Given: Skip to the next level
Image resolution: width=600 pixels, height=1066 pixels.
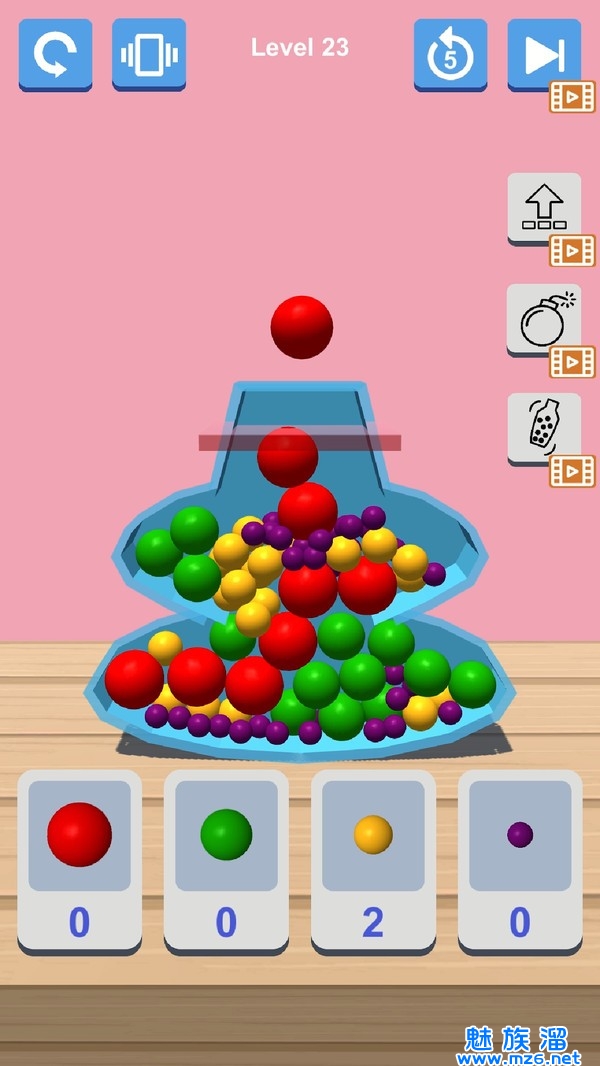Looking at the screenshot, I should pos(543,54).
